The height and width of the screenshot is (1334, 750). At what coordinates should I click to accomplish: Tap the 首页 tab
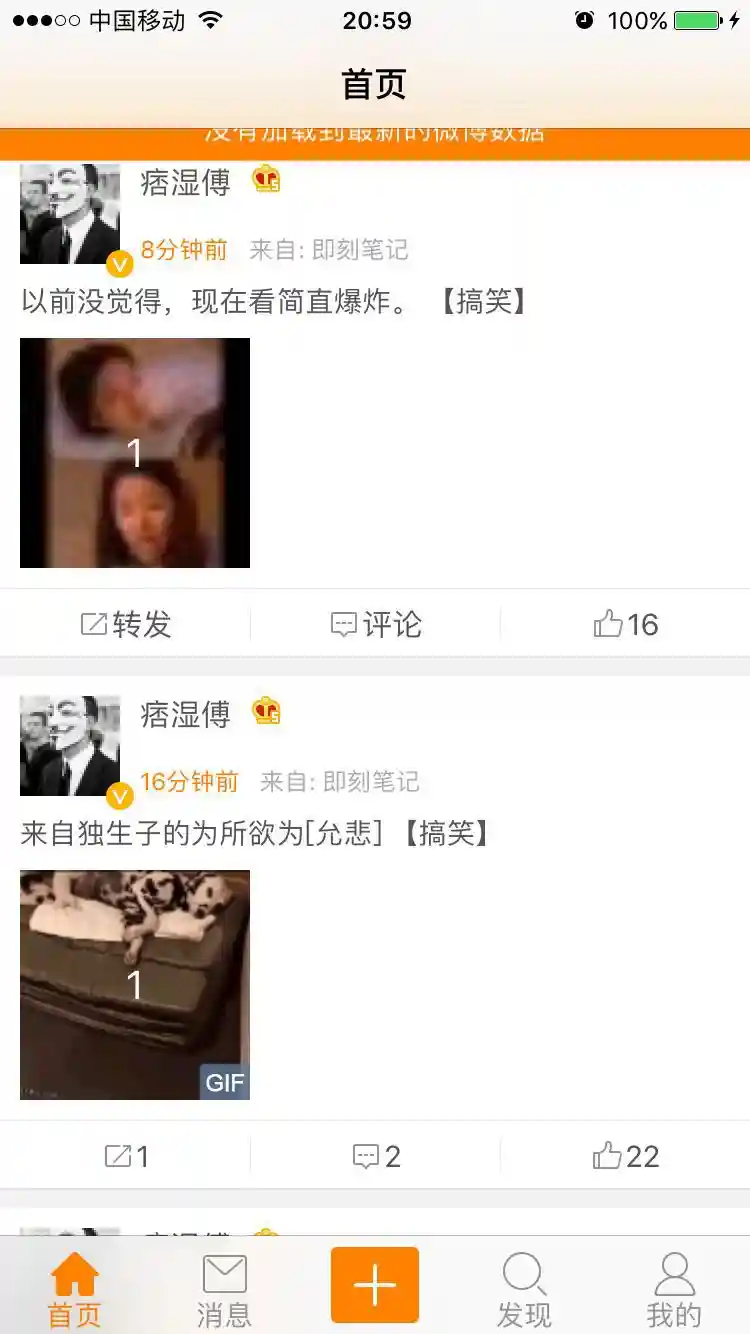[75, 1290]
